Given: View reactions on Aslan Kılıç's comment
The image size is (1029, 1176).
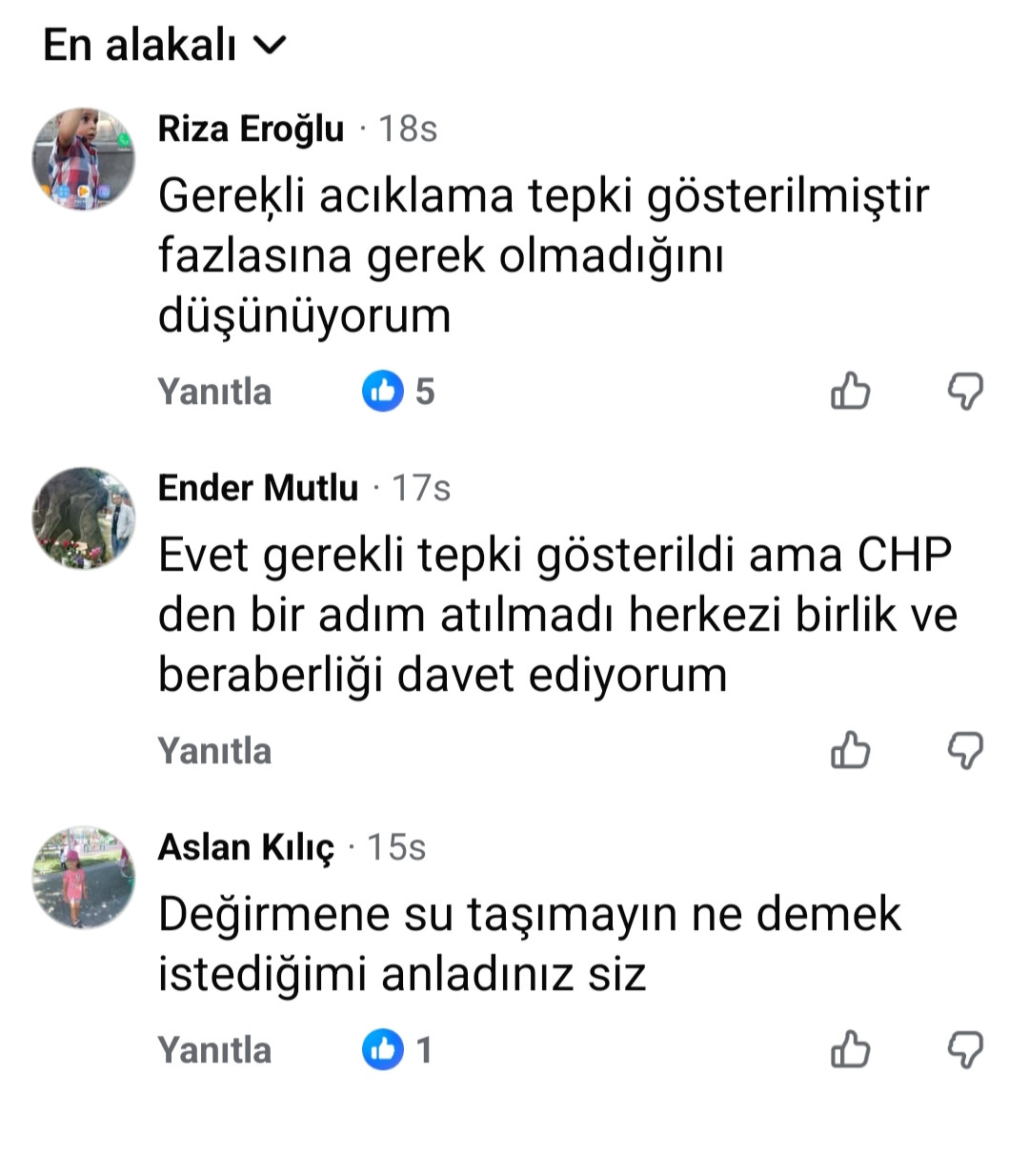Looking at the screenshot, I should click(x=396, y=1050).
